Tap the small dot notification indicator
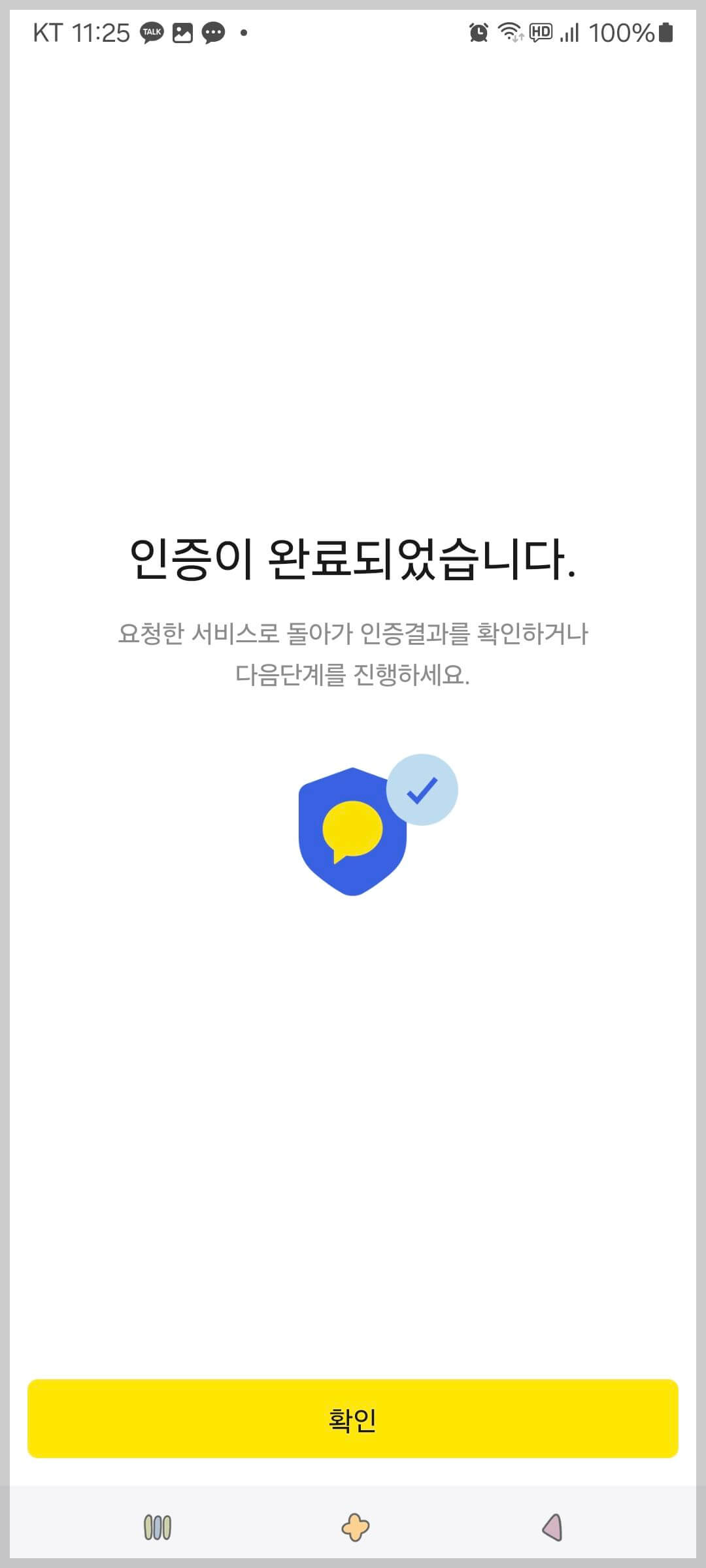The image size is (706, 1568). pos(243,33)
